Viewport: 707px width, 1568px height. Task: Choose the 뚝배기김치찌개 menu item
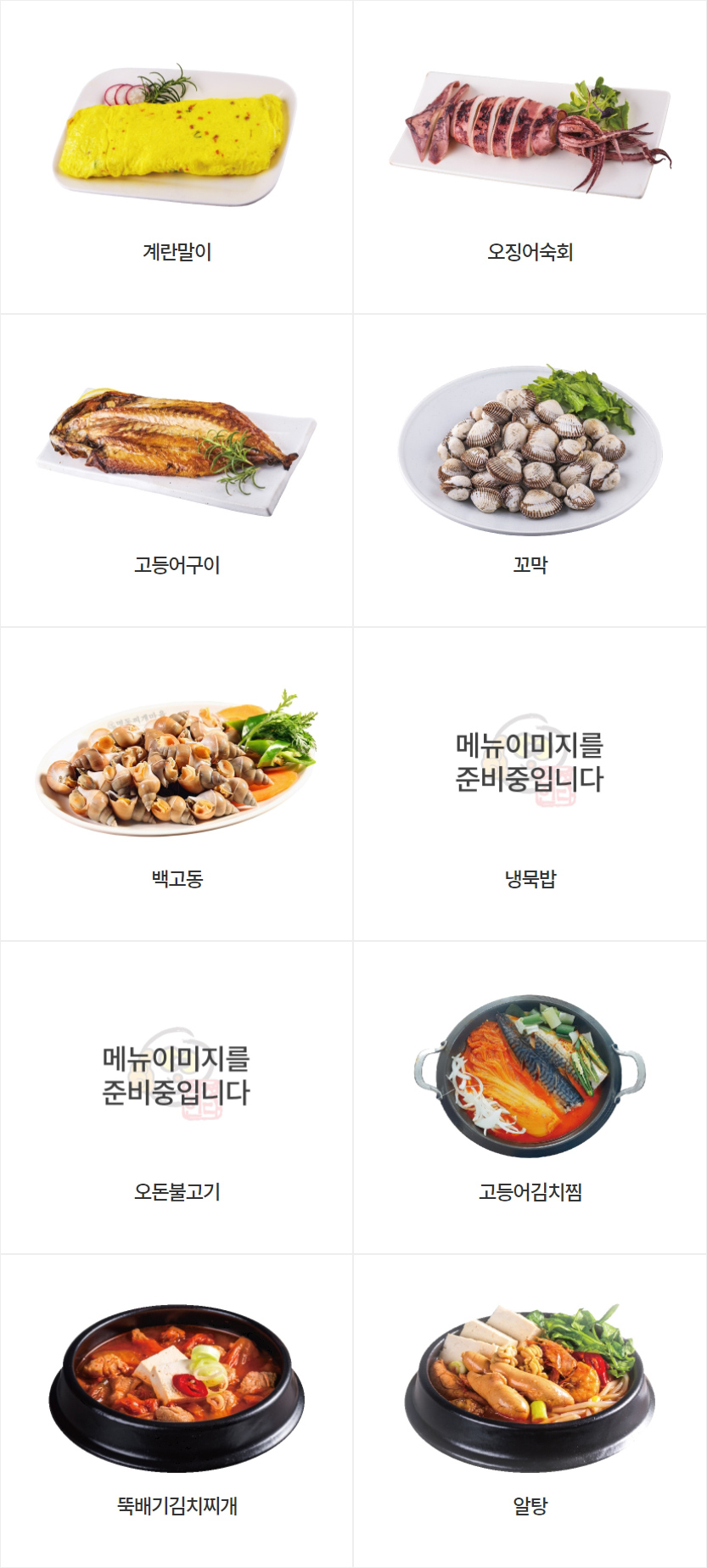(x=177, y=1410)
